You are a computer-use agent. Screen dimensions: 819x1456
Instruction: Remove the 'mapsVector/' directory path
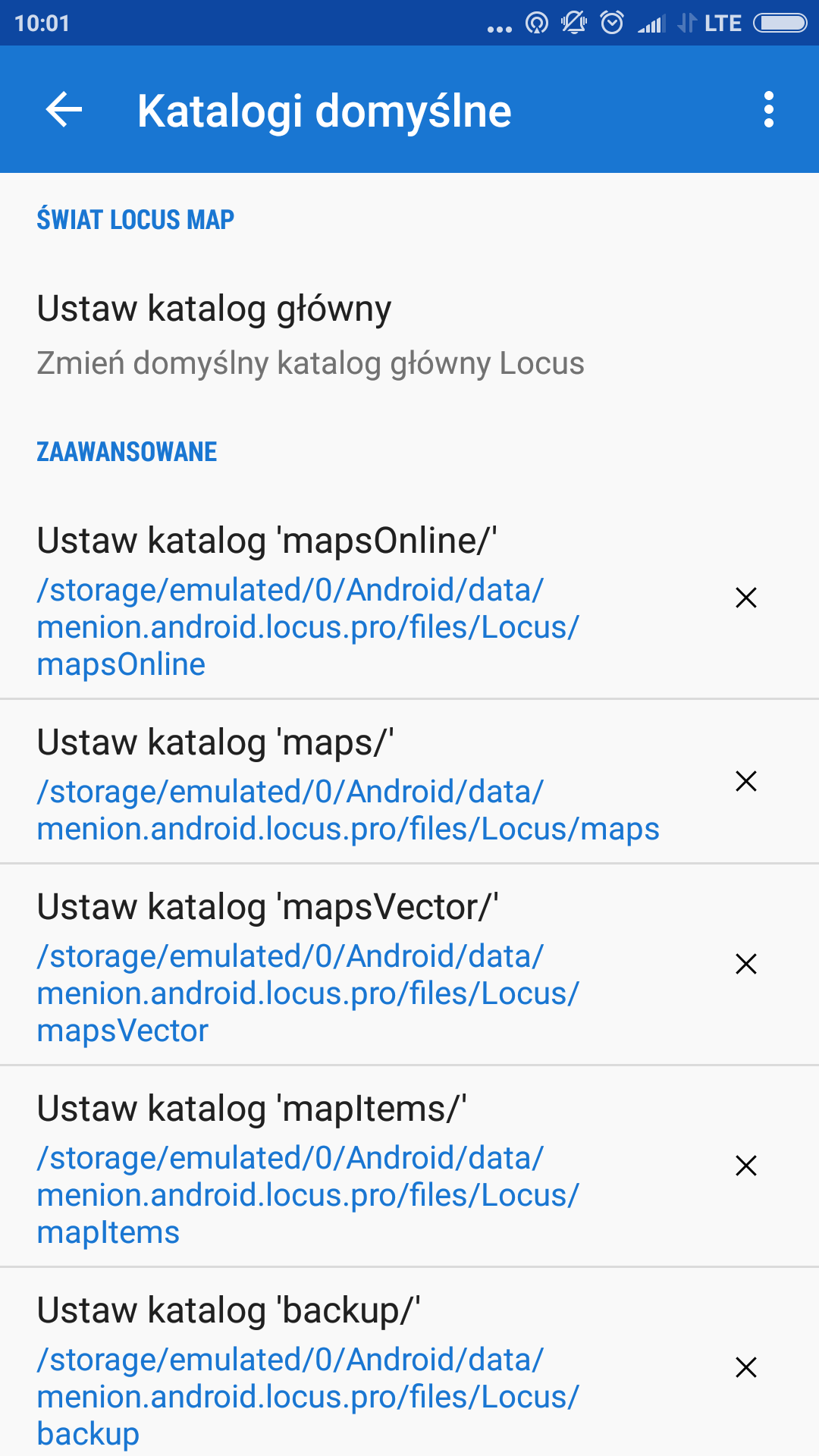point(746,964)
